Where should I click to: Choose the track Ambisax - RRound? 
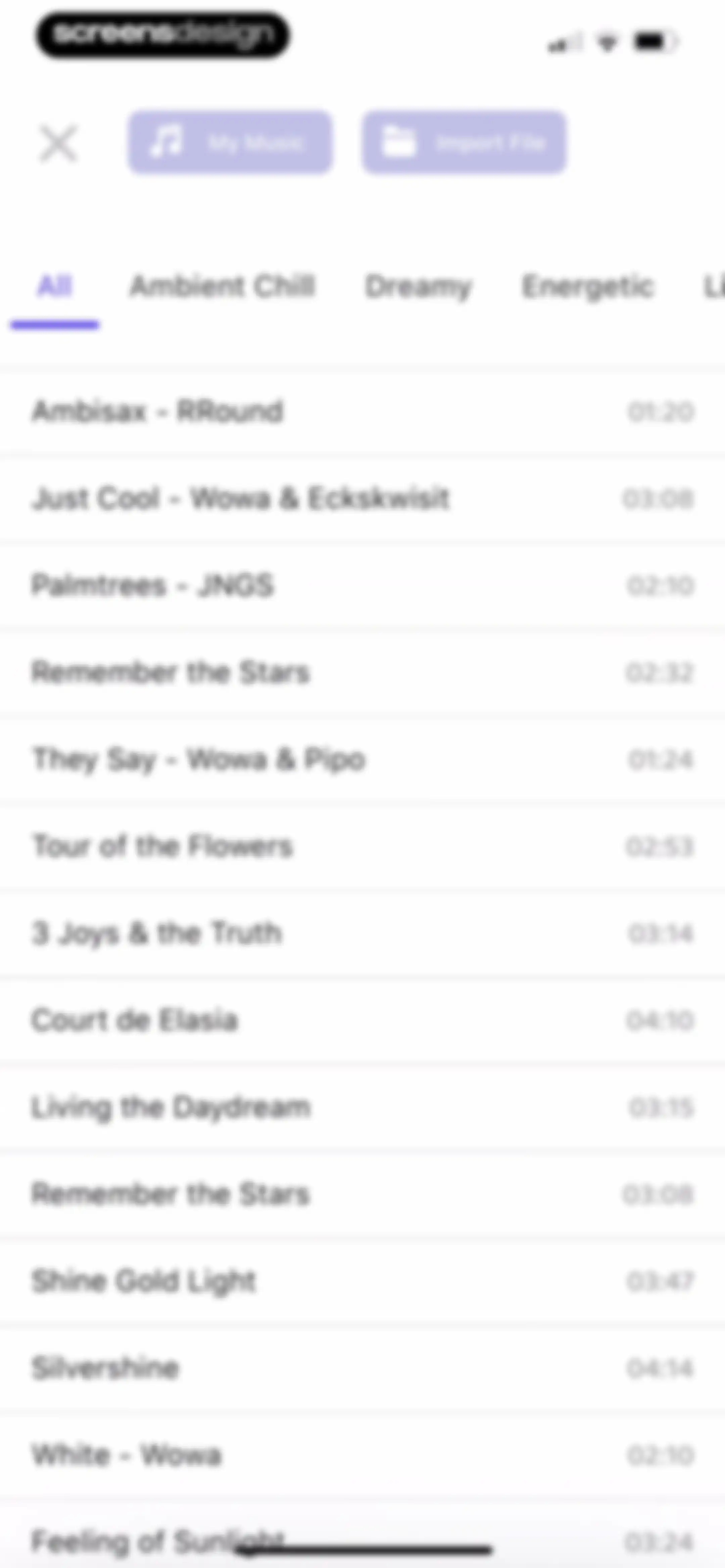tap(363, 412)
